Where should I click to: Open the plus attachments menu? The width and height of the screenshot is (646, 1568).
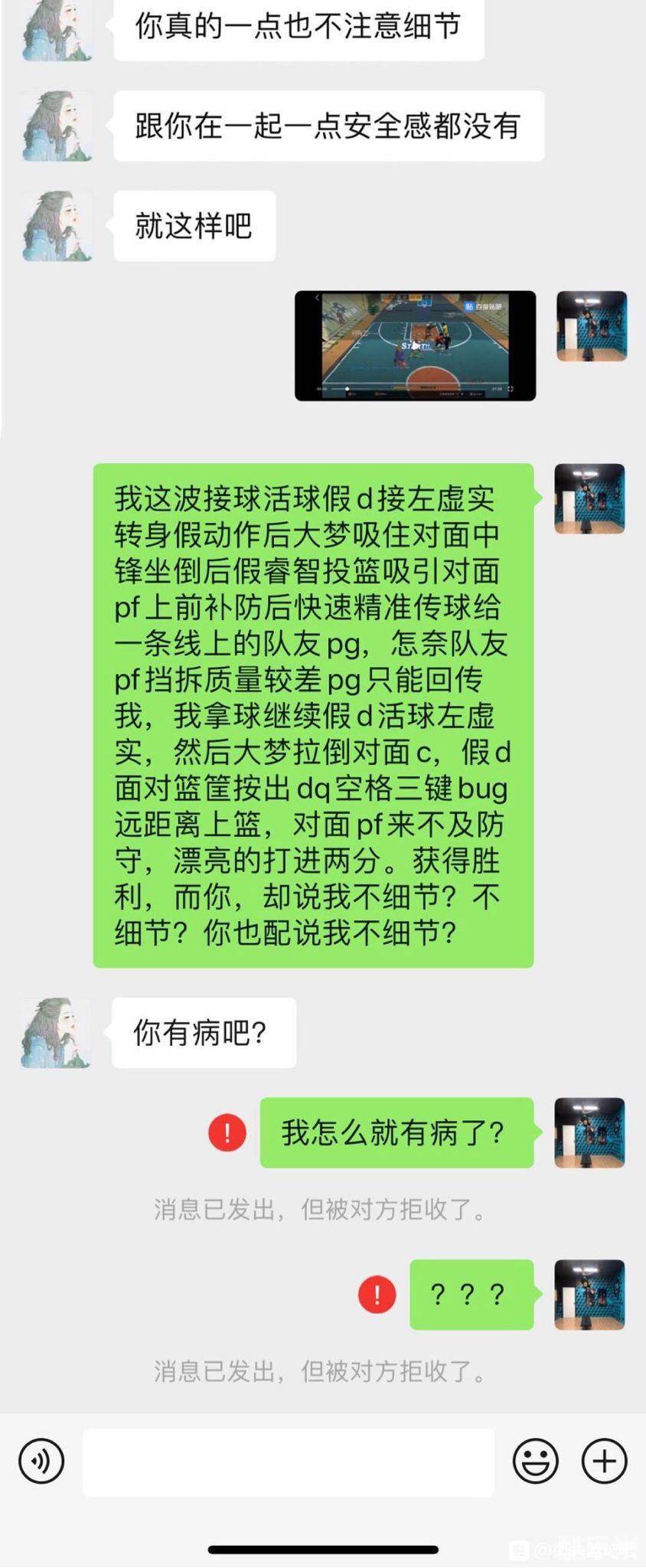click(x=605, y=1461)
